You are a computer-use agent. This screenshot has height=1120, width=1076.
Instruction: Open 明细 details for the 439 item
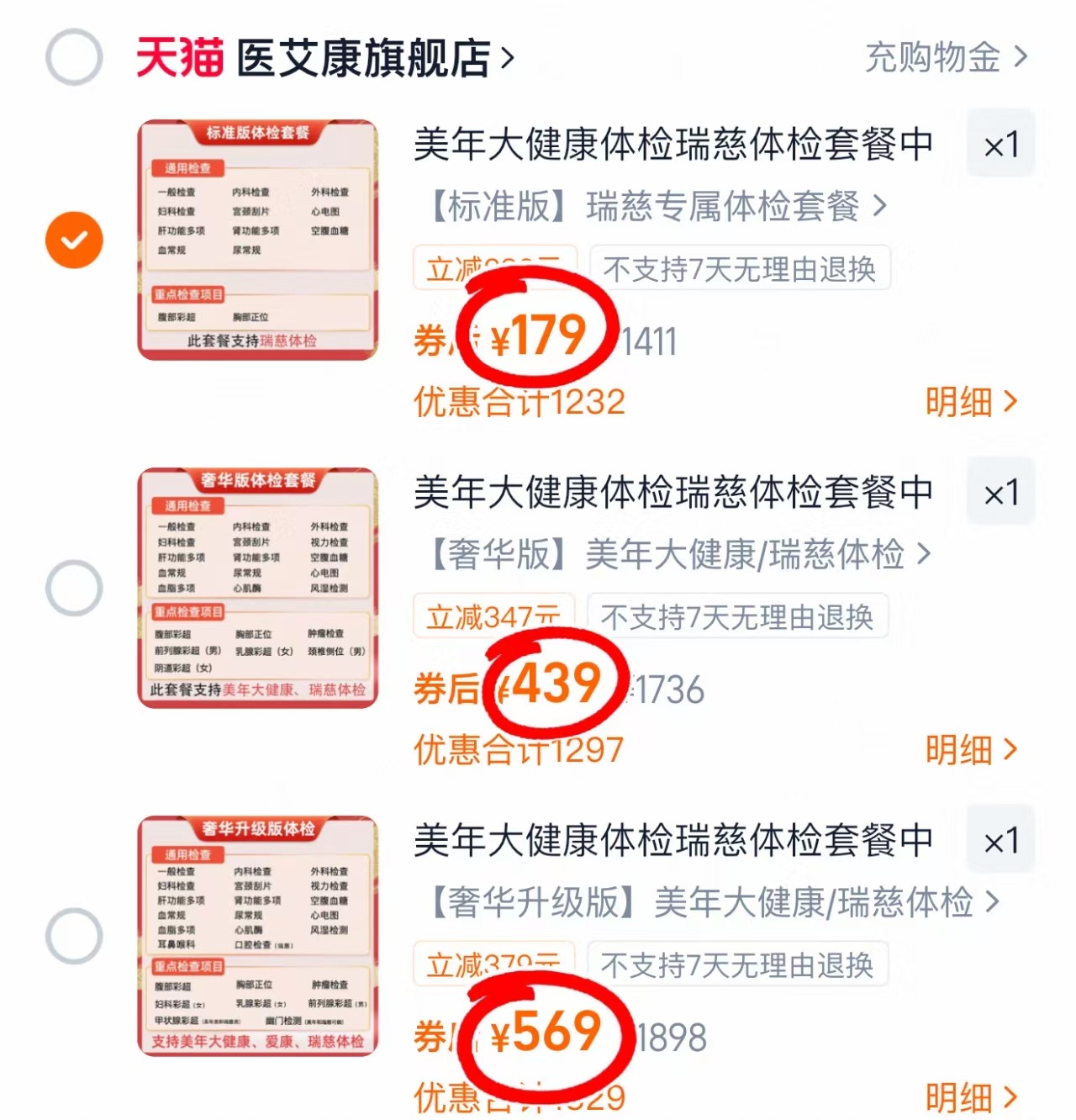pos(971,751)
